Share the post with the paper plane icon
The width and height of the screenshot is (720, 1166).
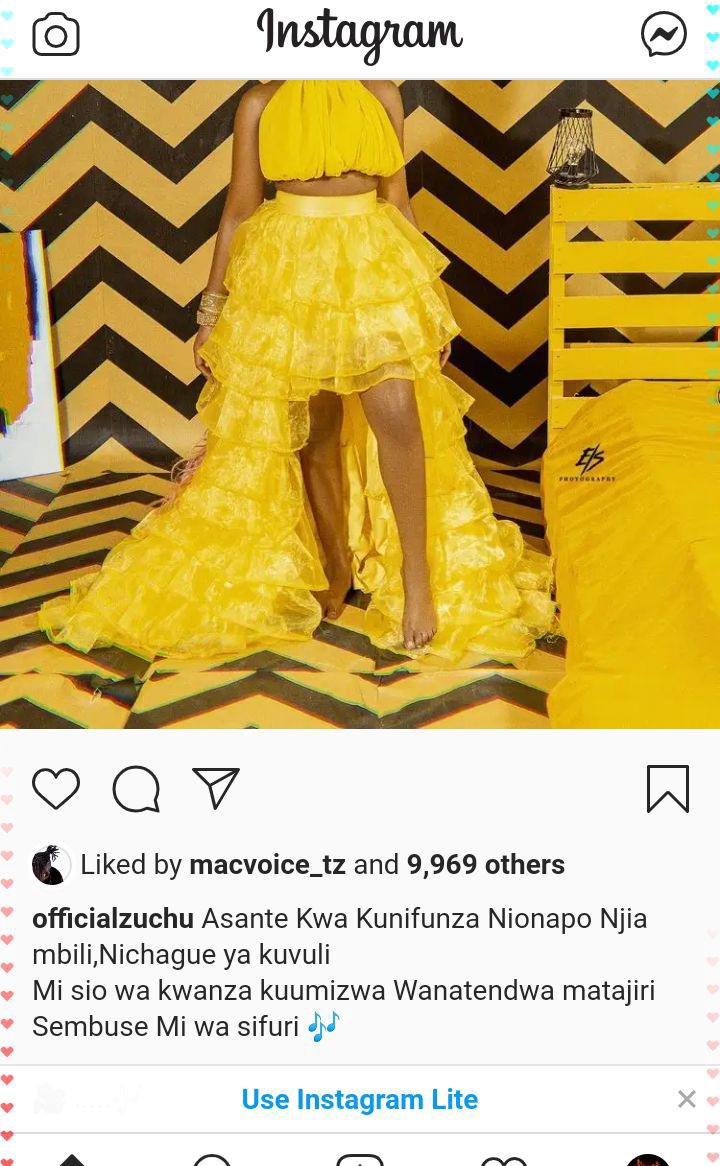216,787
